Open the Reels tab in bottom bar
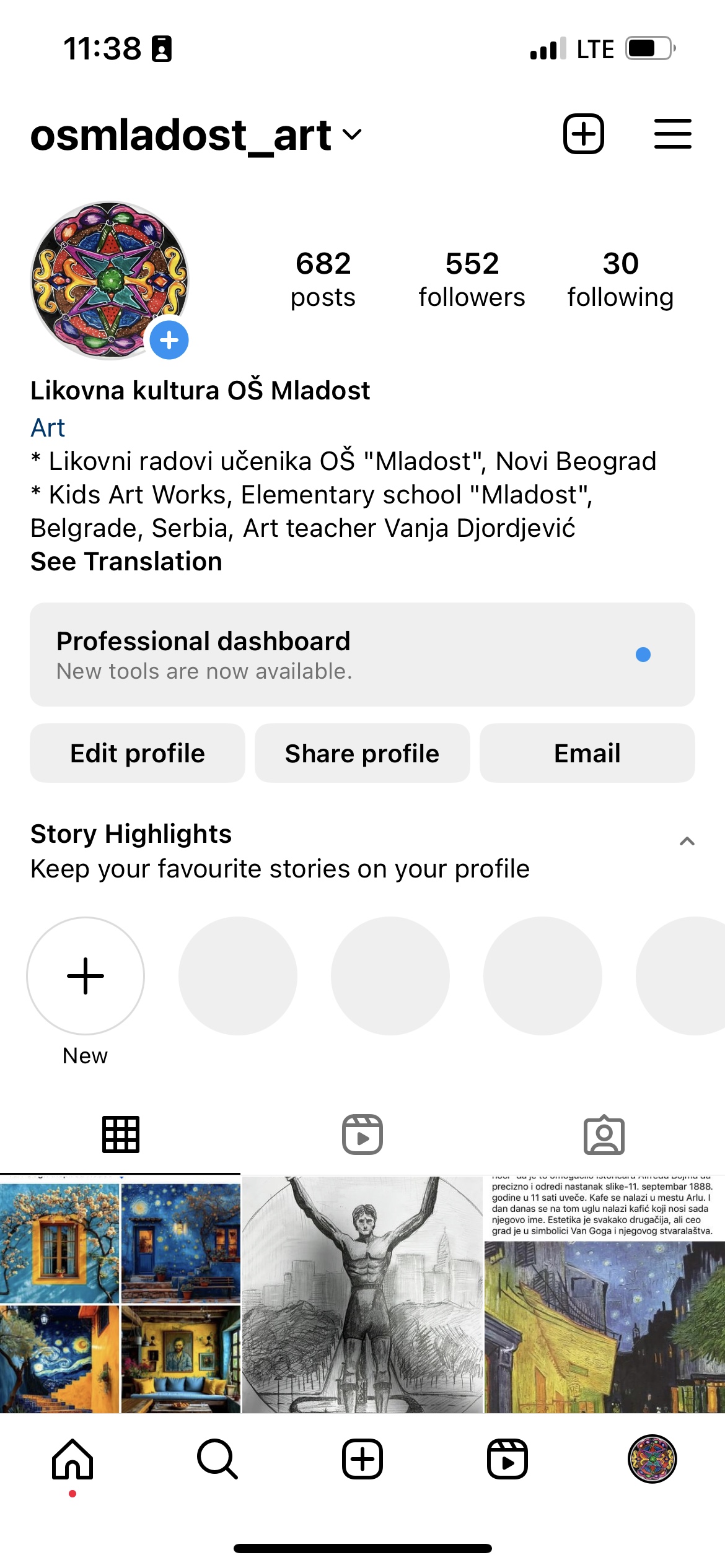Image resolution: width=725 pixels, height=1568 pixels. (507, 1459)
